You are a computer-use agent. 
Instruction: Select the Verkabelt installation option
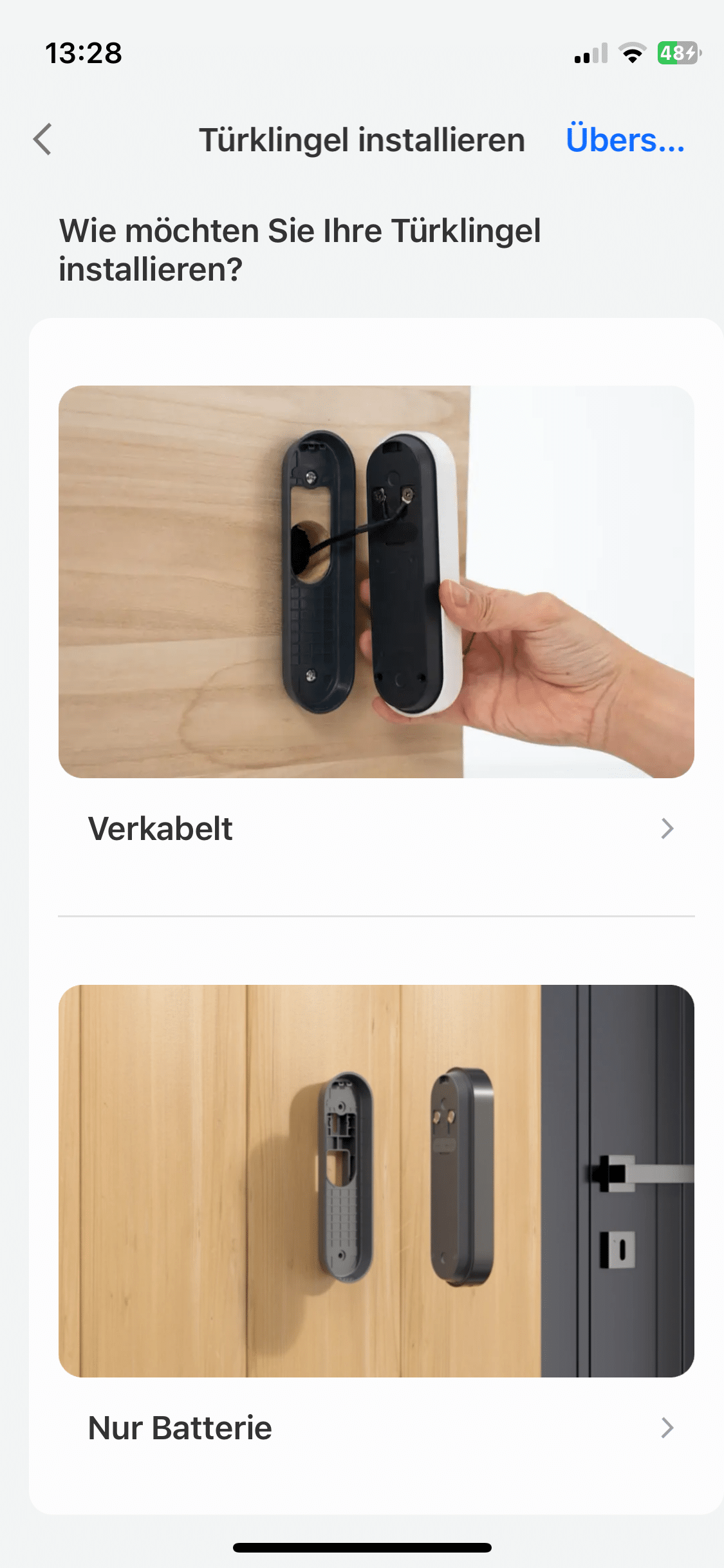click(x=376, y=828)
